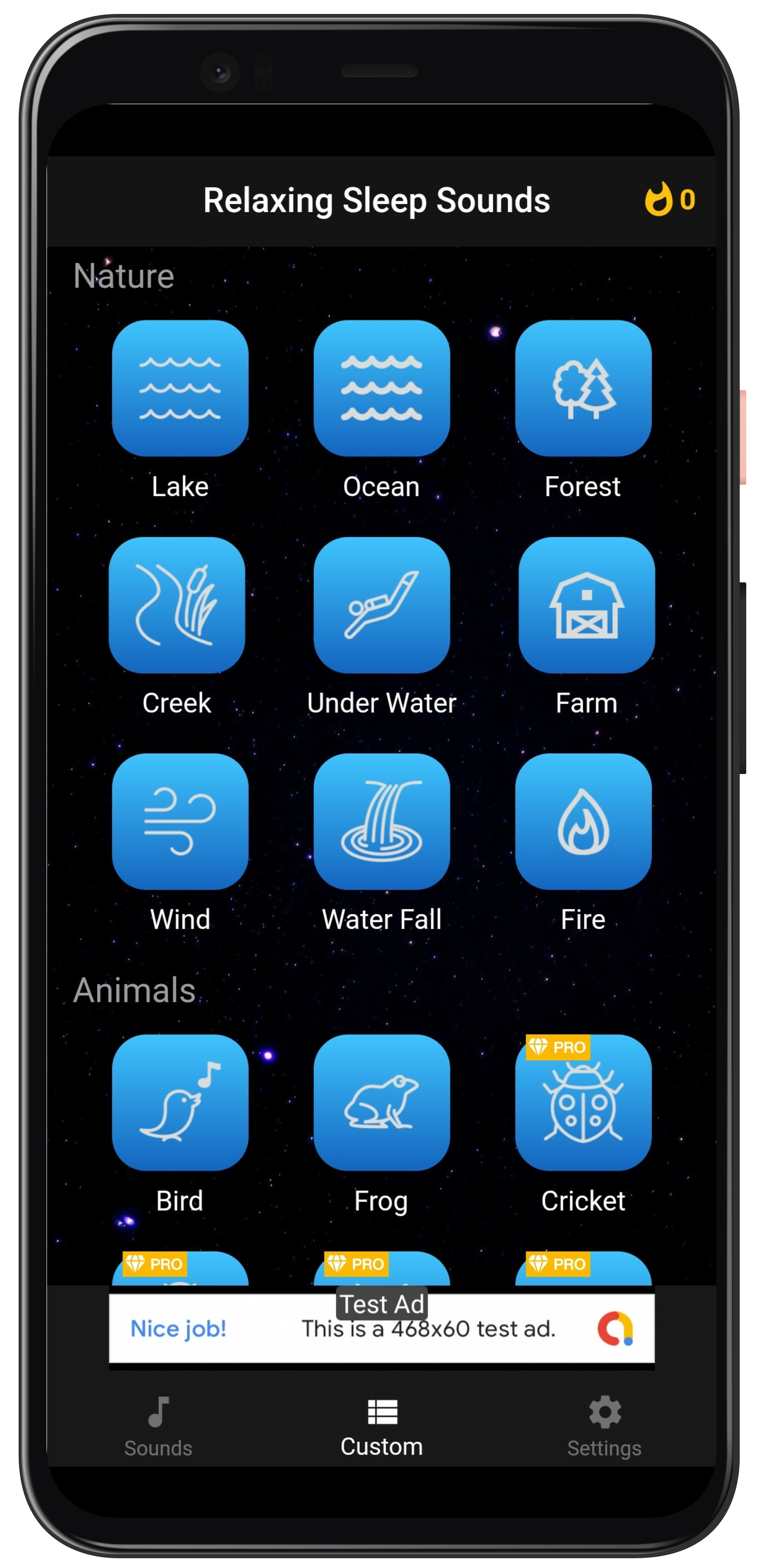Turn on the Wind sound
The image size is (763, 1568).
(180, 822)
